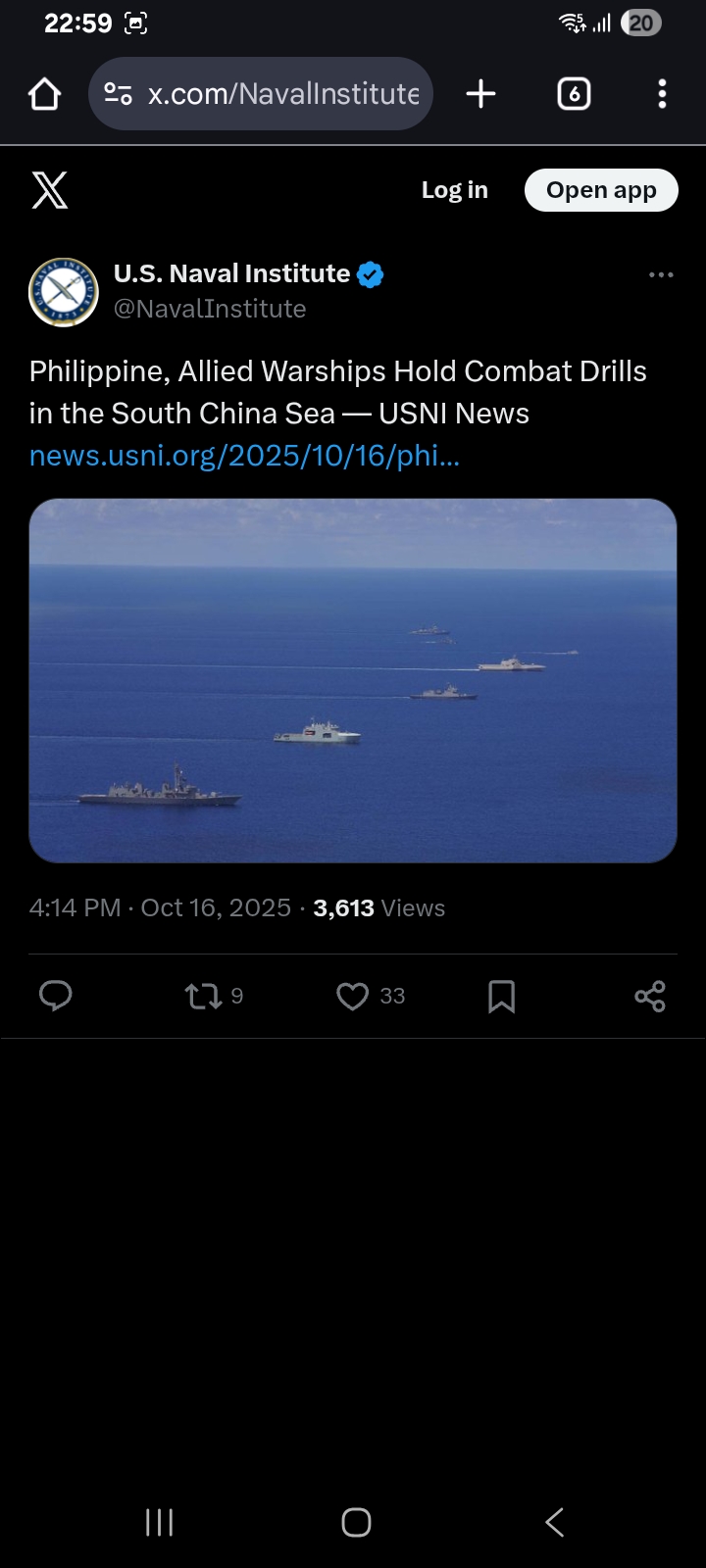706x1568 pixels.
Task: Open the U.S. Naval Institute profile picture
Action: (x=64, y=292)
